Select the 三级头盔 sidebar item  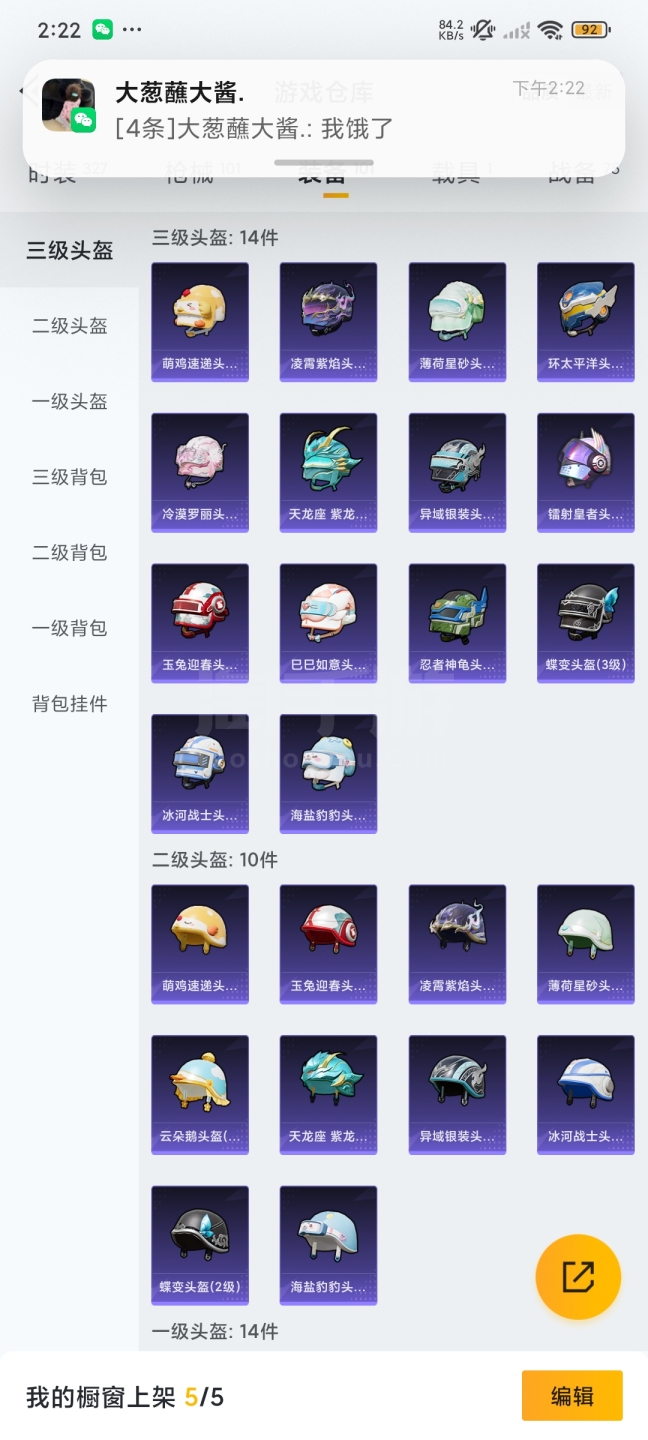(x=69, y=250)
